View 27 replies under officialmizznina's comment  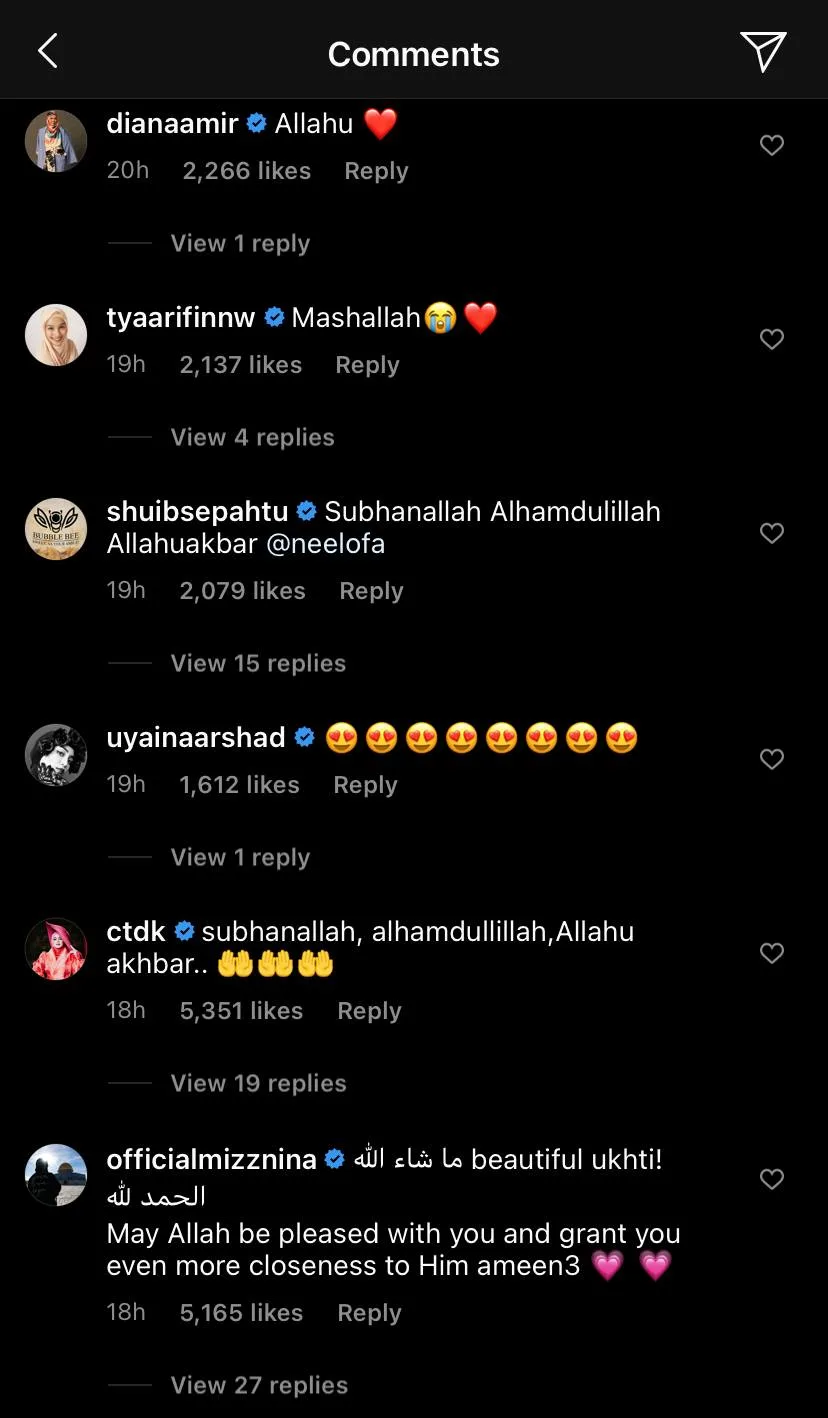[259, 1385]
